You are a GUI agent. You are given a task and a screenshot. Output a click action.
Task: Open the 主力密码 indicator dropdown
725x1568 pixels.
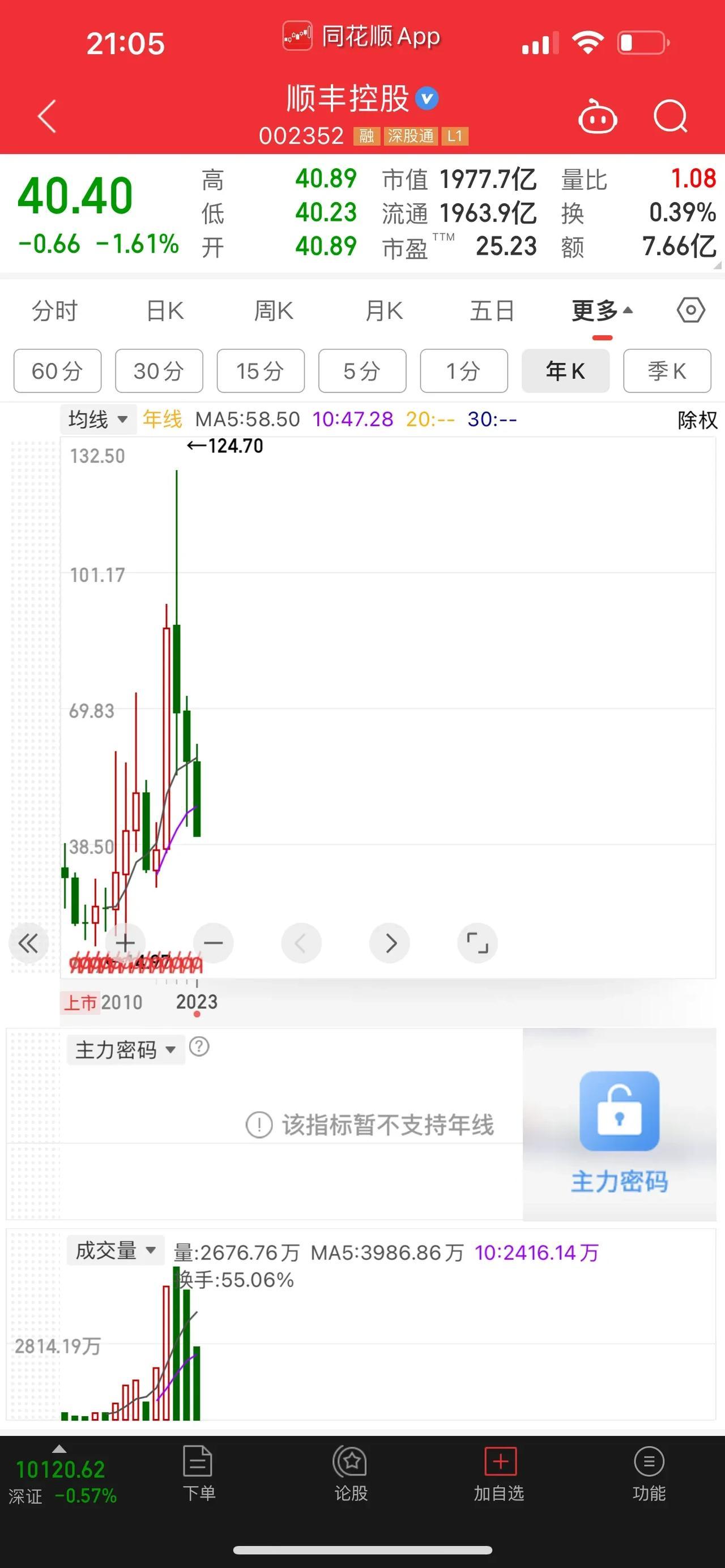[x=125, y=1049]
